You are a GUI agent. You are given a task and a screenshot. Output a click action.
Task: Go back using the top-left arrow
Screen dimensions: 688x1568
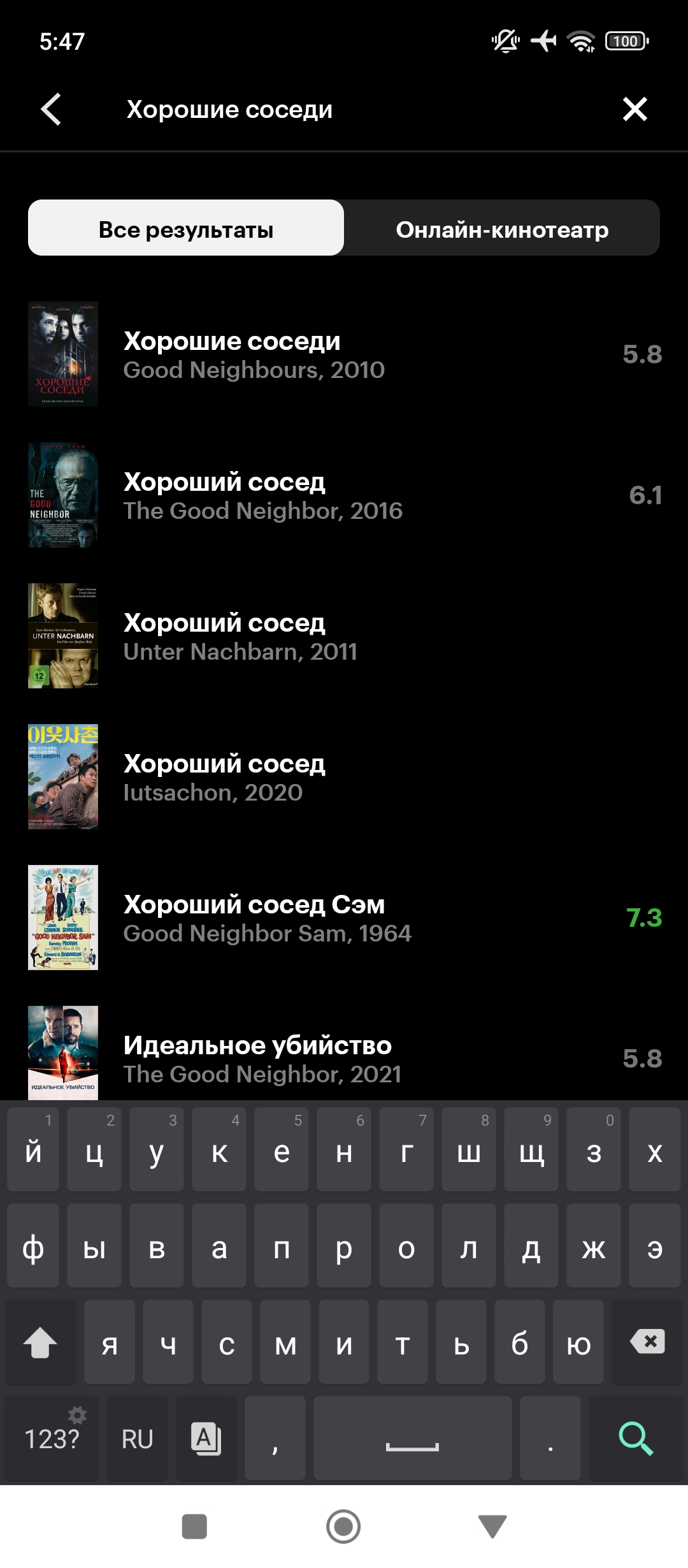[51, 110]
